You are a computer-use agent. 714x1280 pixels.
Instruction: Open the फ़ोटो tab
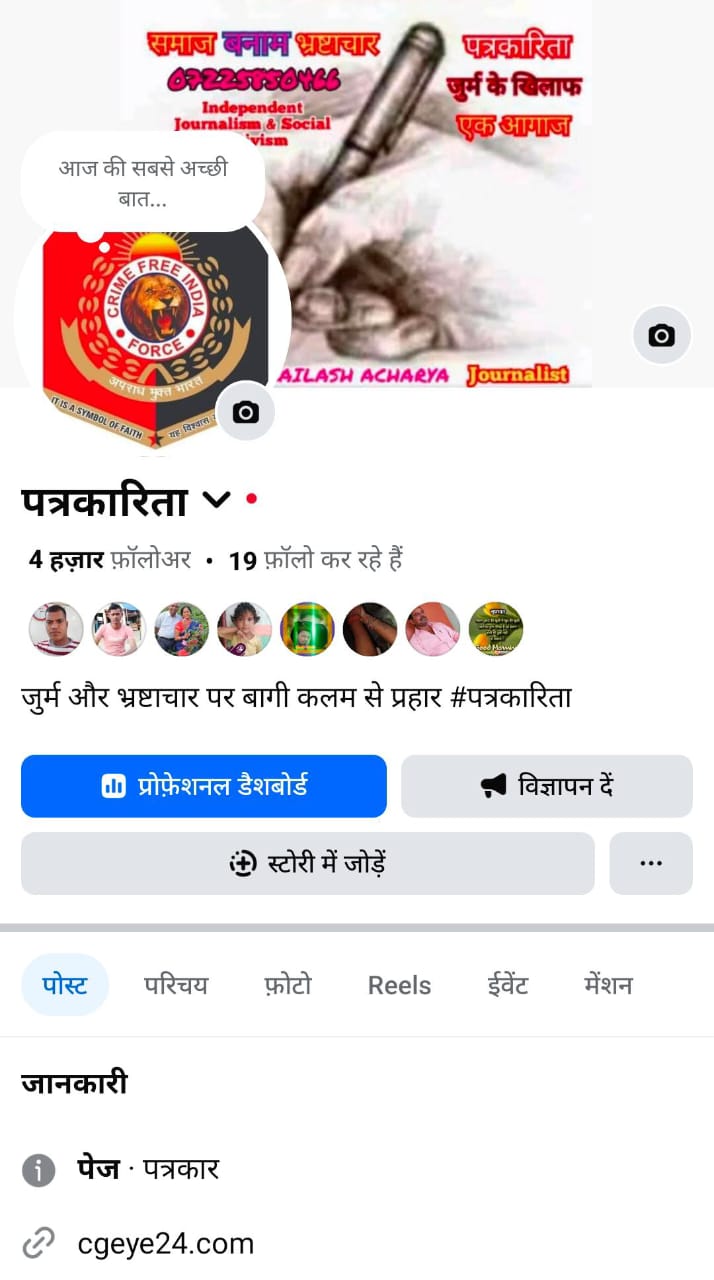point(288,985)
